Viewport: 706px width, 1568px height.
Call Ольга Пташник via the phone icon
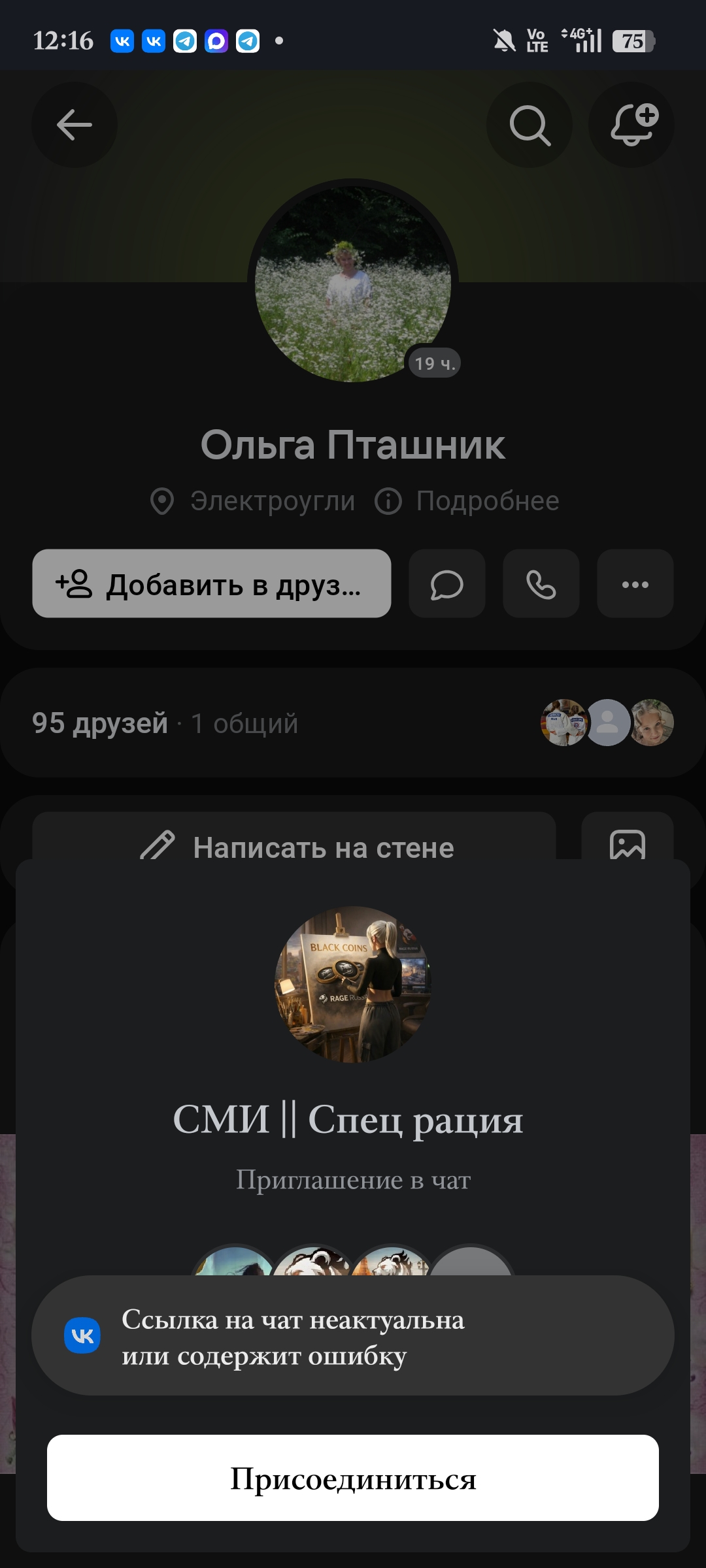point(541,583)
